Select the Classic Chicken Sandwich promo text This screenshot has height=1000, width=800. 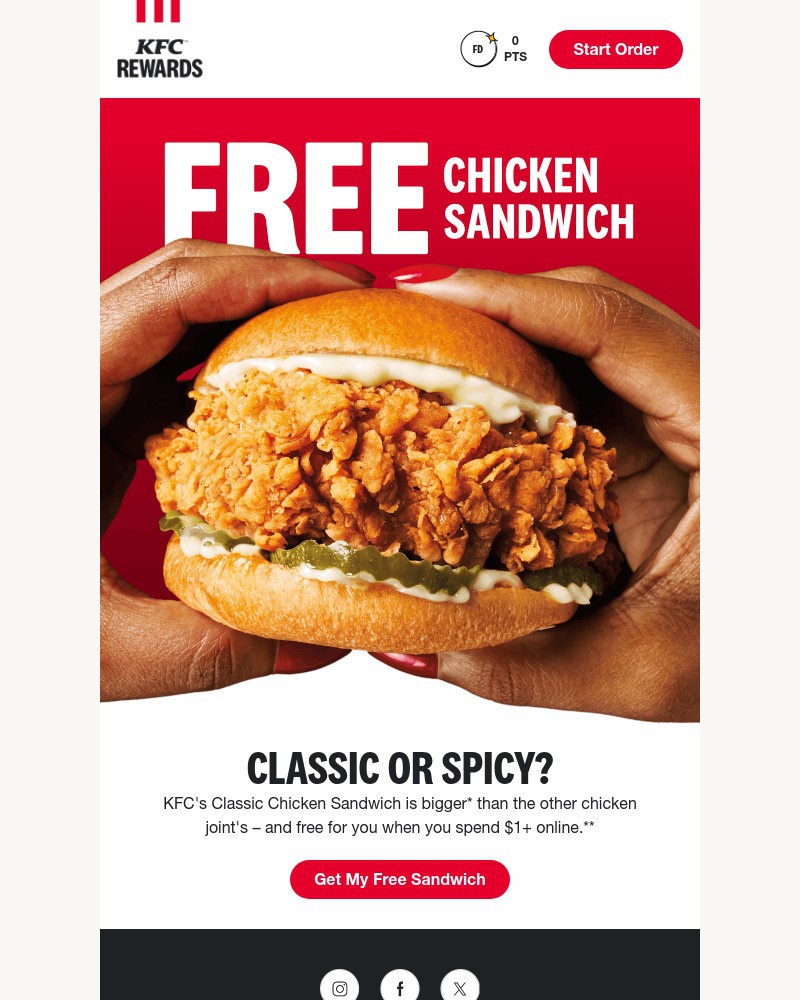pyautogui.click(x=400, y=815)
